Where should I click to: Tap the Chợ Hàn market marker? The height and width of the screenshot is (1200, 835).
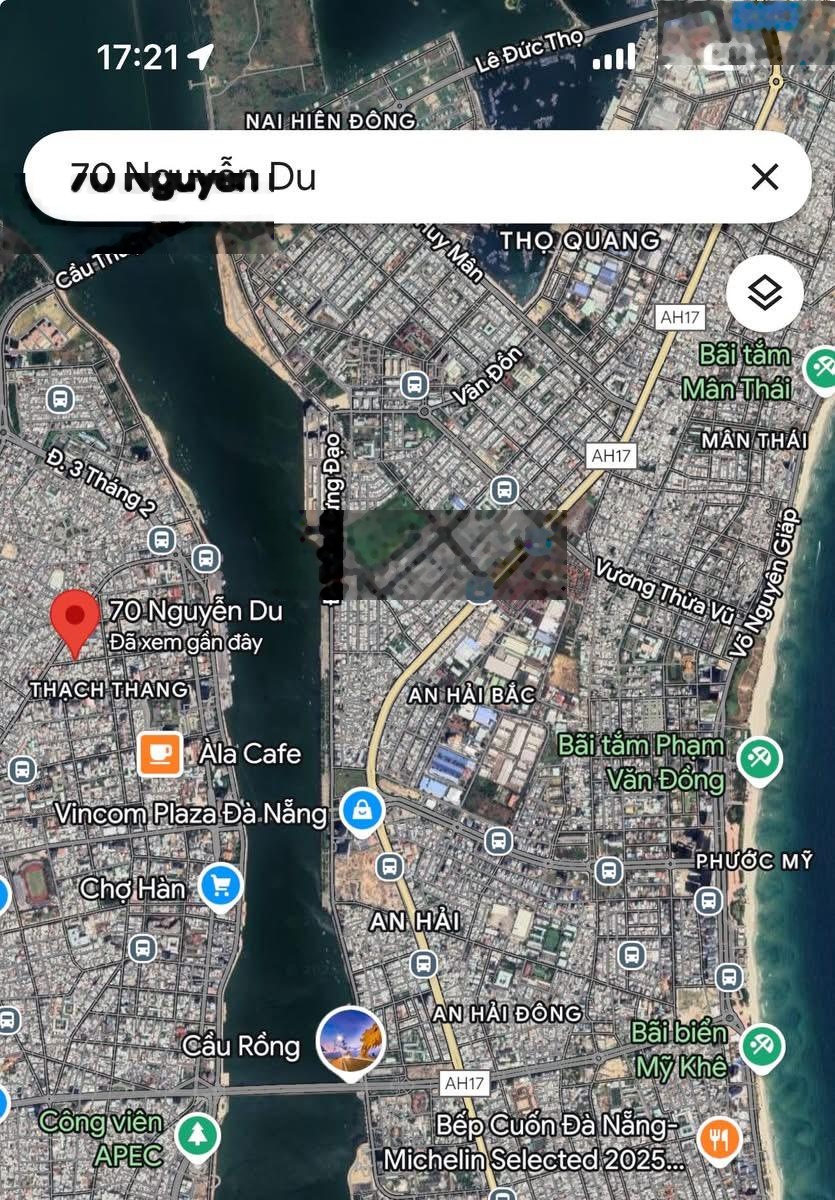(220, 887)
